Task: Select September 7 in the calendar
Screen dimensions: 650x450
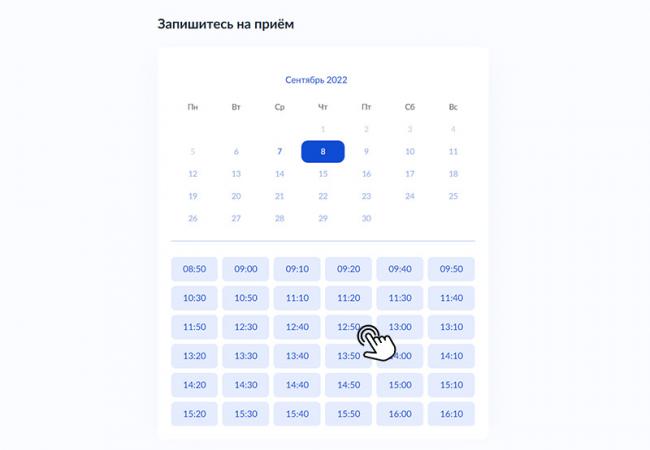Action: pos(279,152)
